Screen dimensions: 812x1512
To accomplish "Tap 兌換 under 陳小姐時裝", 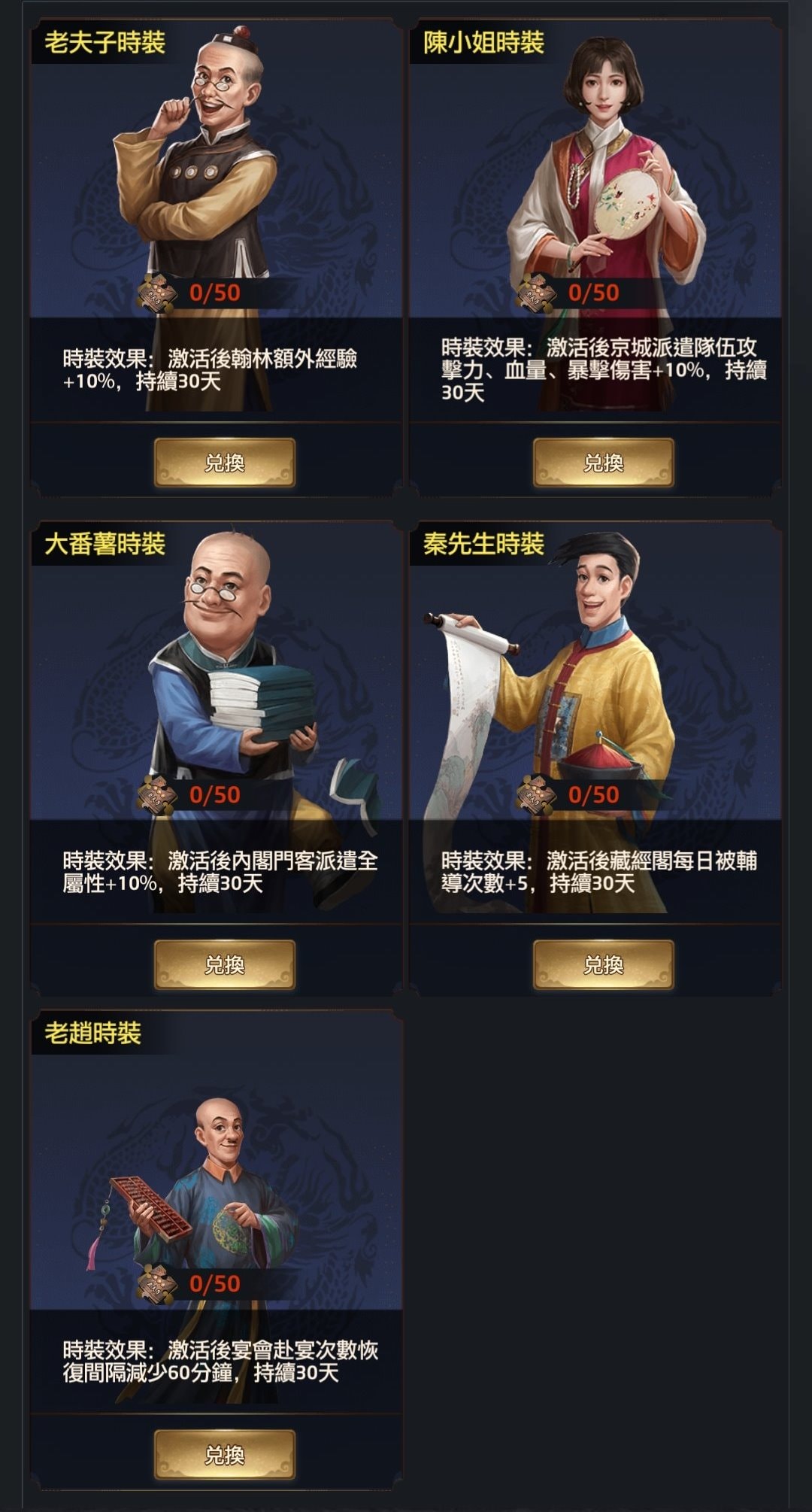I will (x=603, y=463).
